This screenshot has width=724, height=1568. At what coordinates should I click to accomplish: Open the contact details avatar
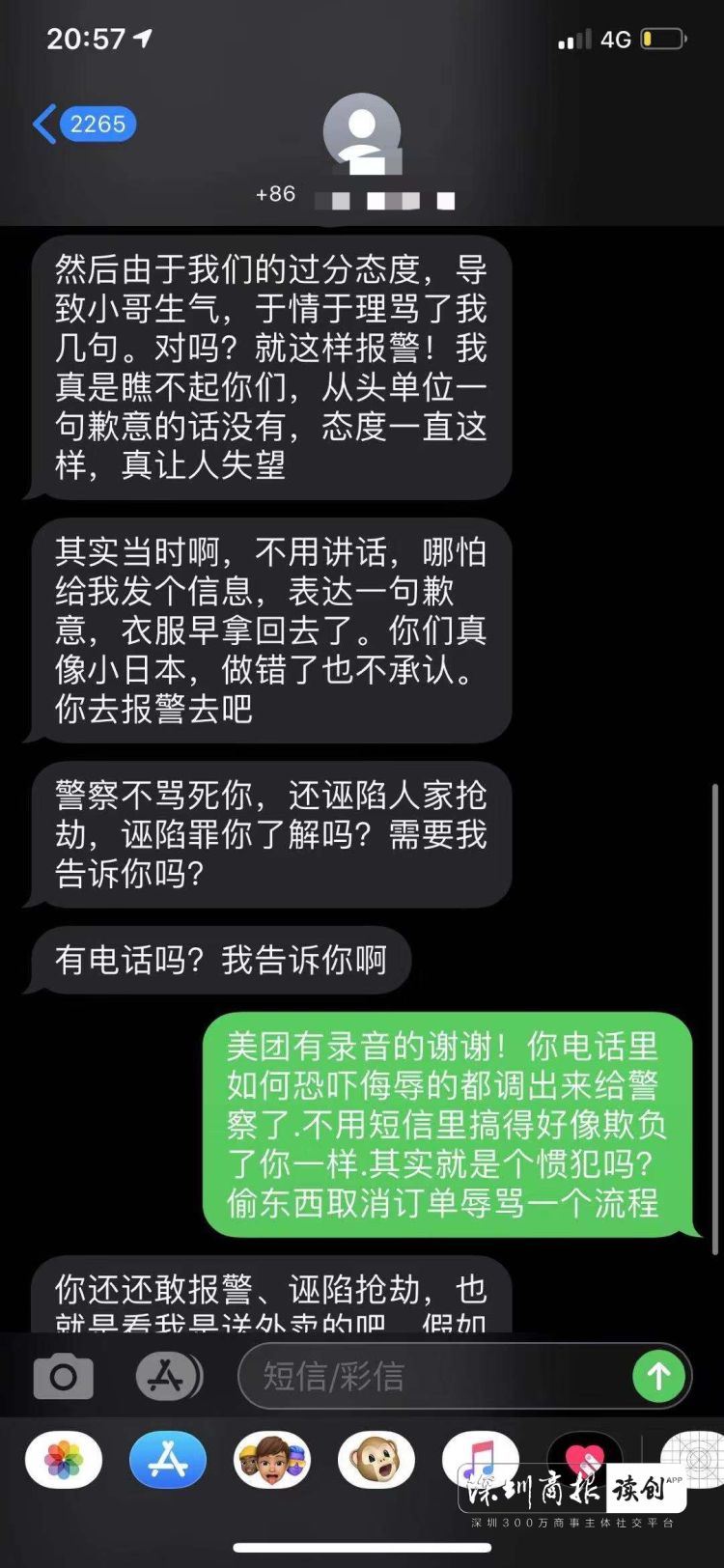click(x=361, y=133)
